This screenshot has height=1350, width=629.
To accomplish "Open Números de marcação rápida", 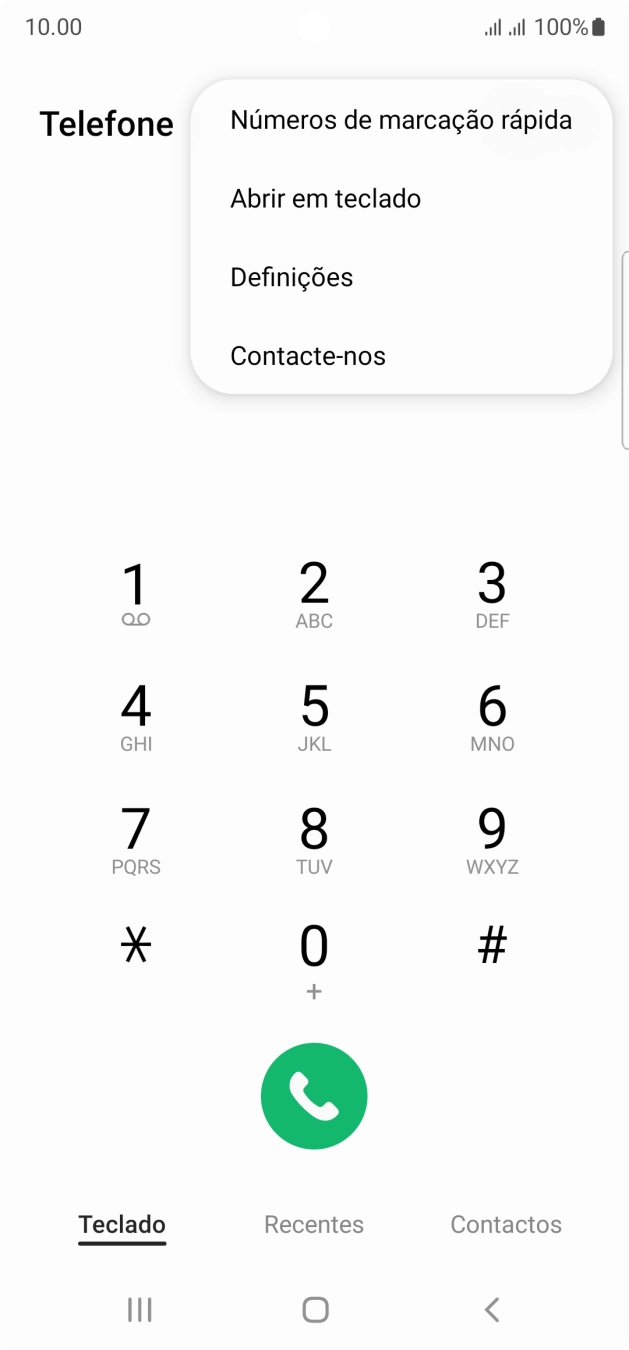I will point(400,120).
